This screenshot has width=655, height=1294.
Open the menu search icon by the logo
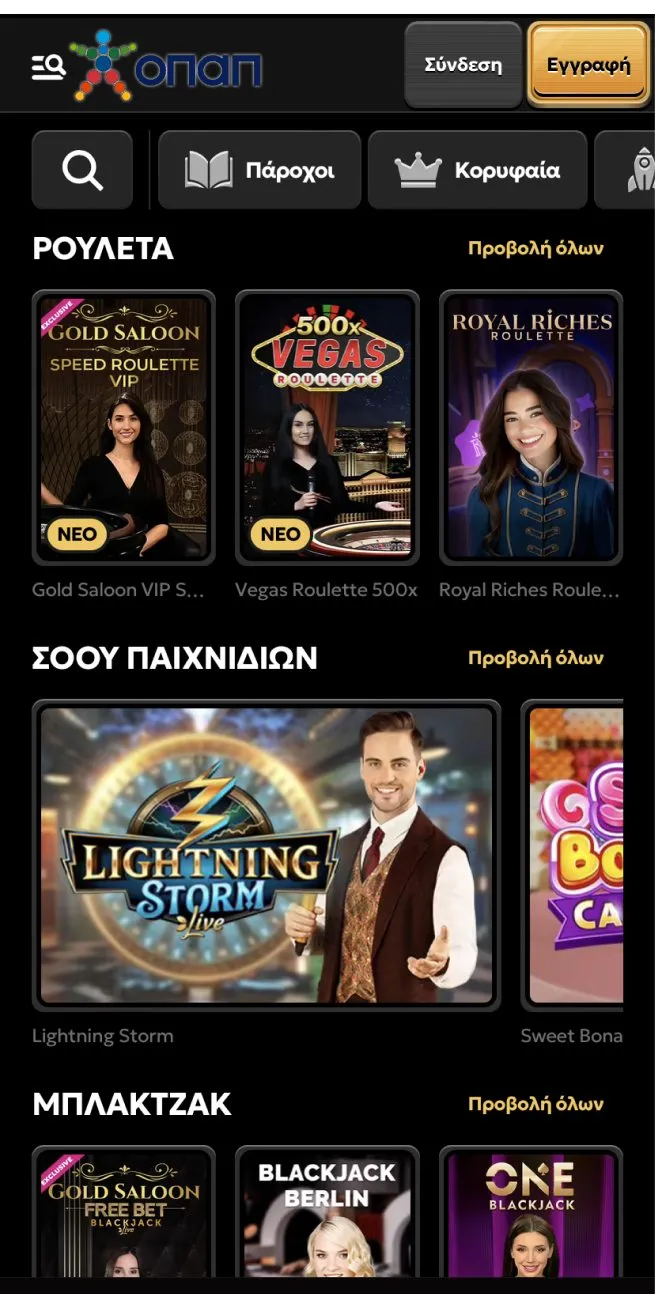[48, 67]
